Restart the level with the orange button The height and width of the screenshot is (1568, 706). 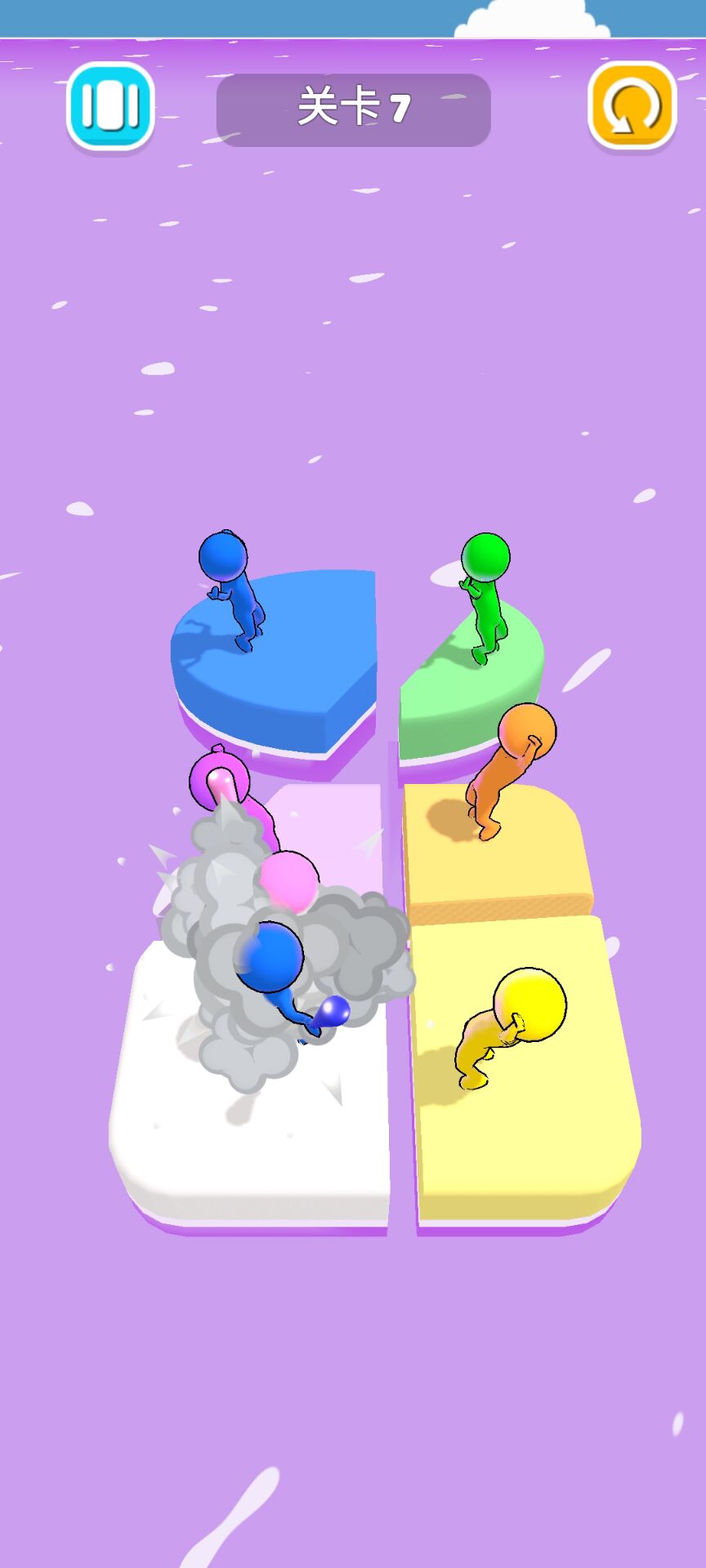point(632,107)
